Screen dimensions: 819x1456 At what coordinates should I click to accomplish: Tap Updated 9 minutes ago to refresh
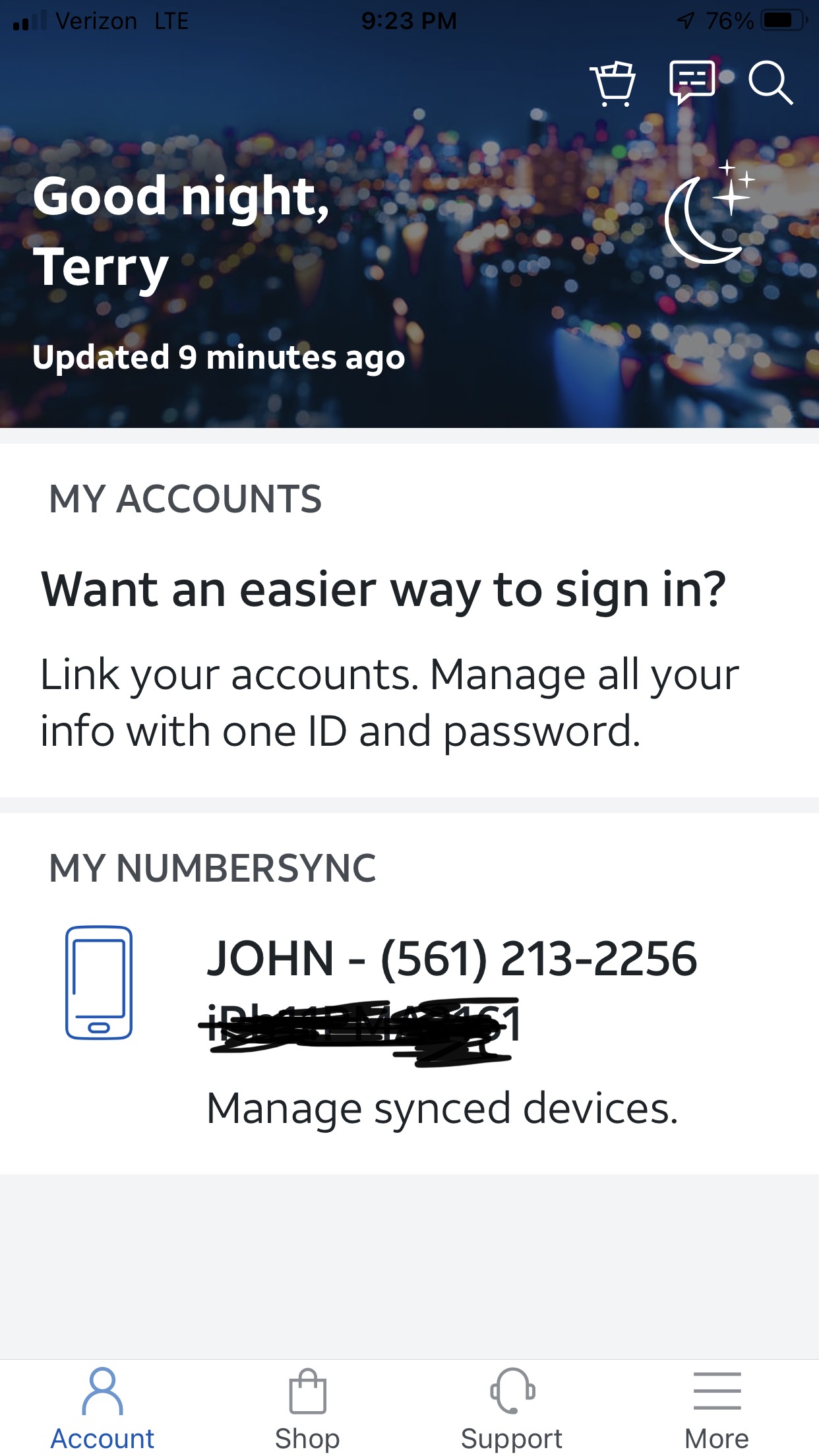[218, 357]
